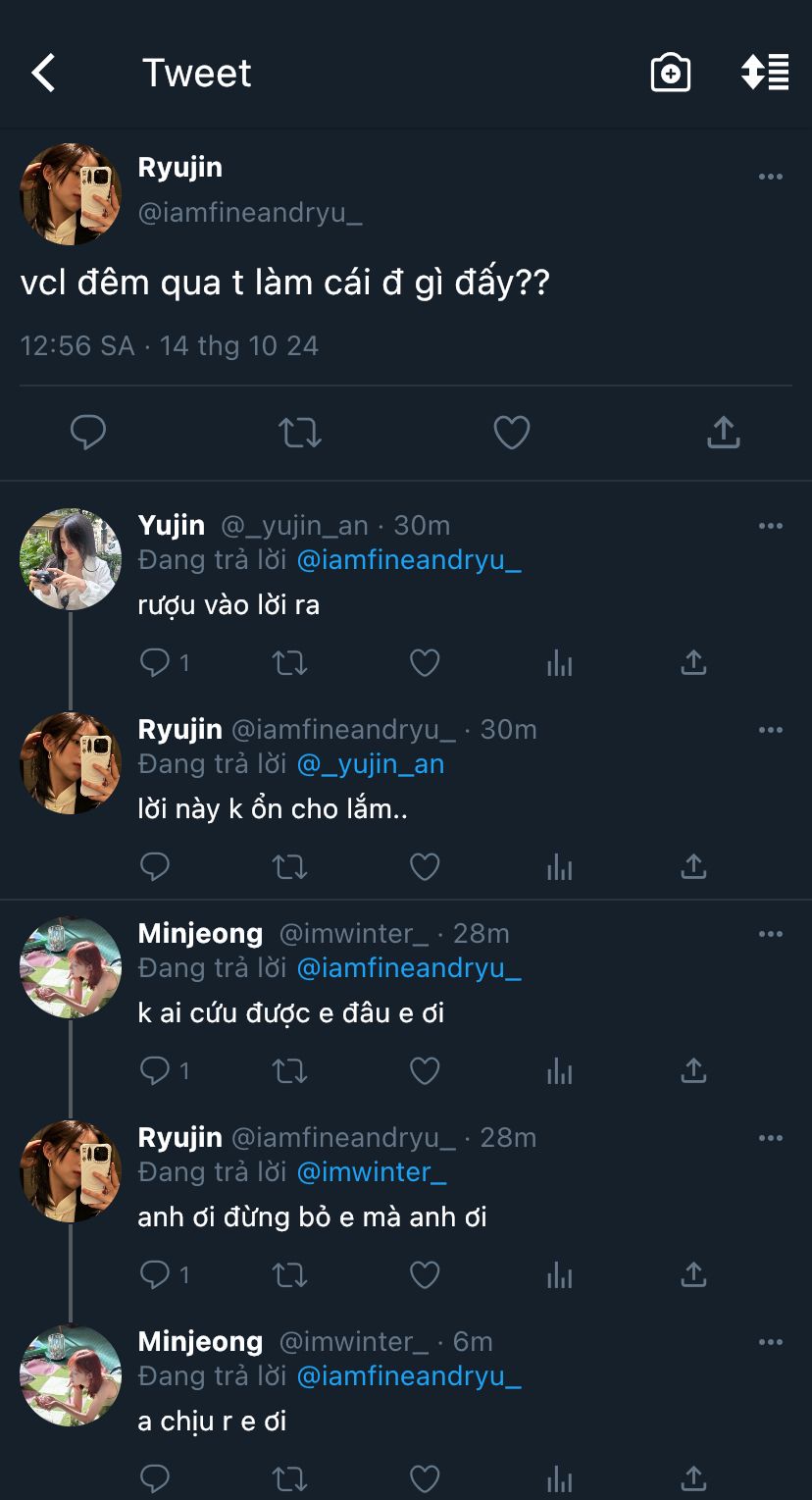Retweet the reply "lời này k ổn cho lắm.."
The height and width of the screenshot is (1500, 812).
point(289,867)
